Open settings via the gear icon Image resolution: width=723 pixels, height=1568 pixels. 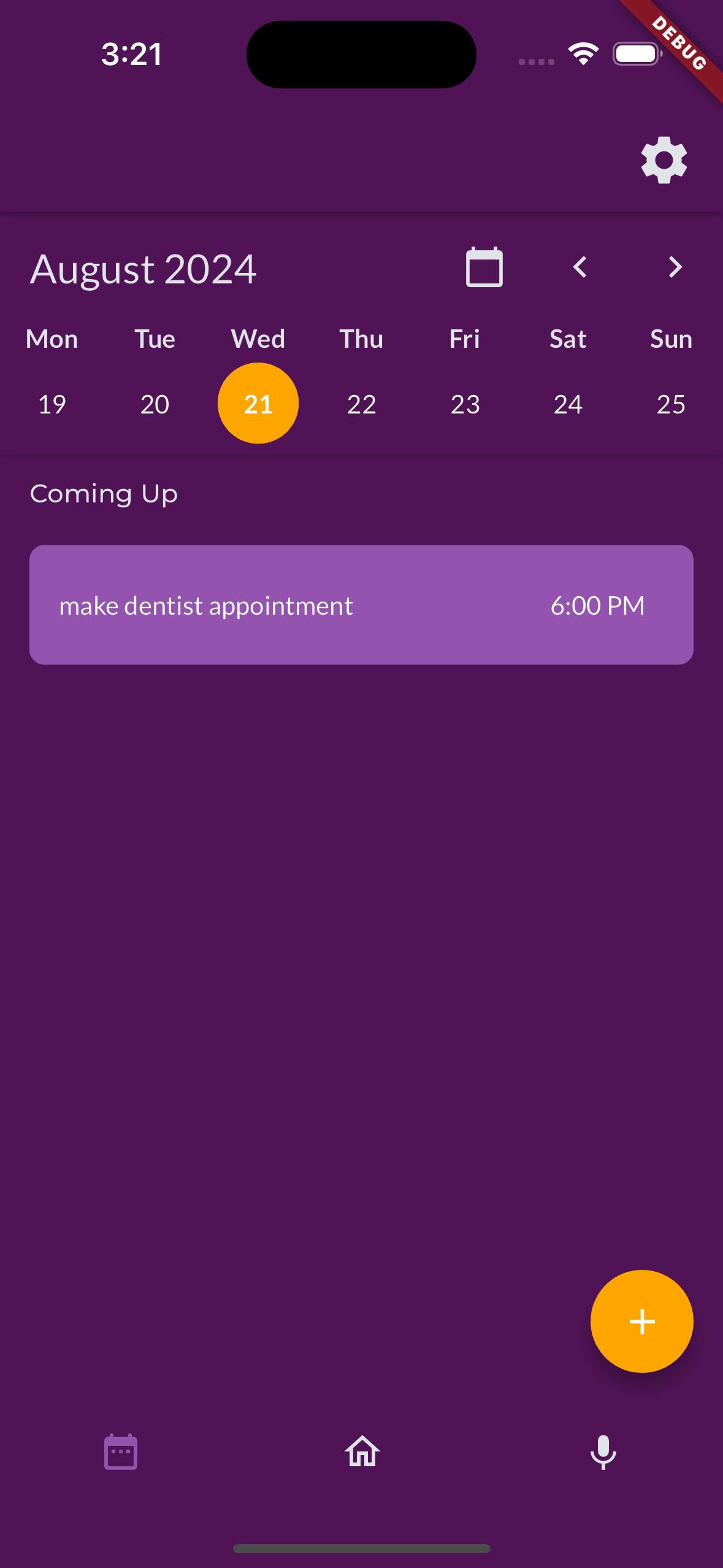click(664, 160)
